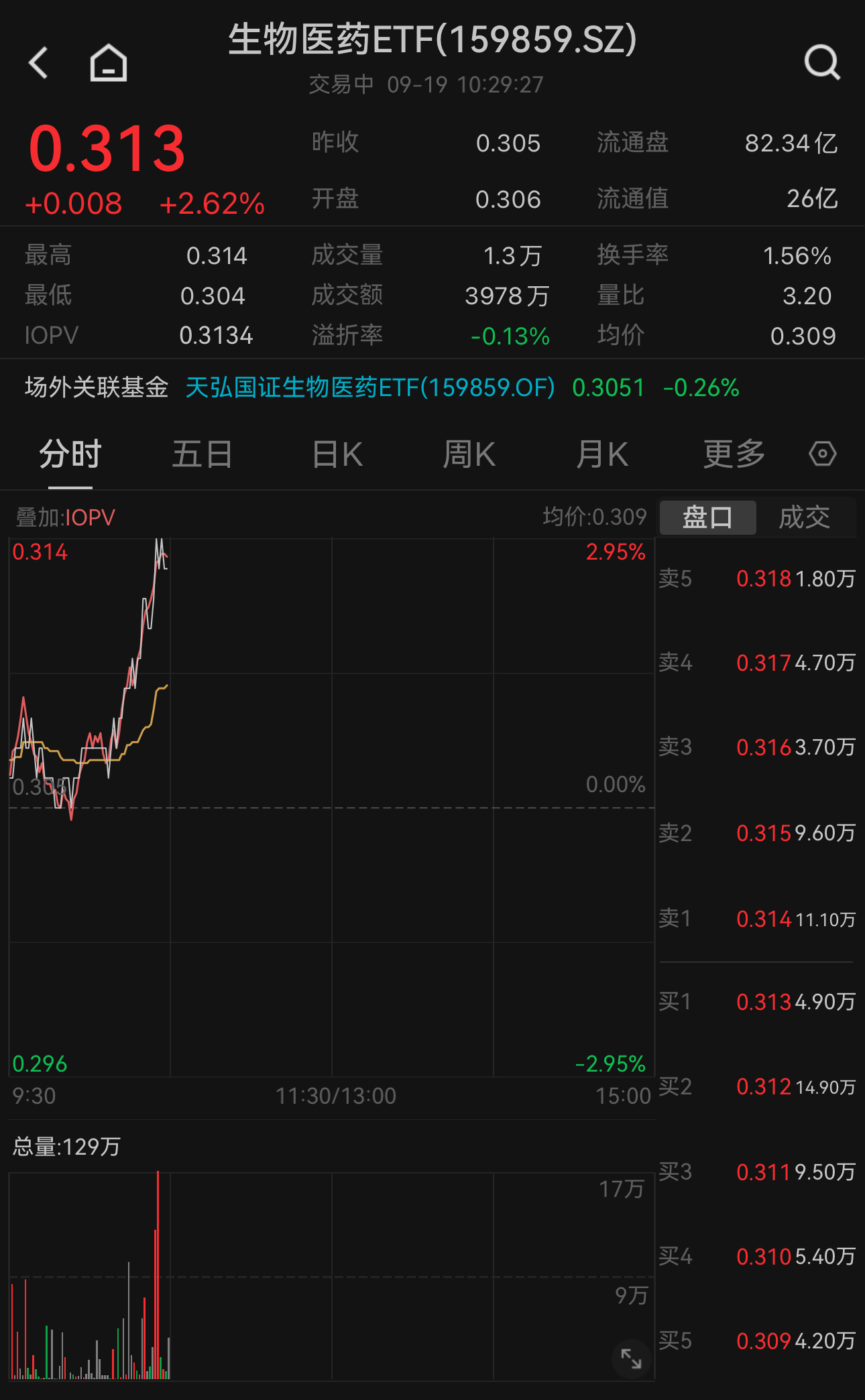Open the home icon
Image resolution: width=865 pixels, height=1400 pixels.
(x=108, y=63)
